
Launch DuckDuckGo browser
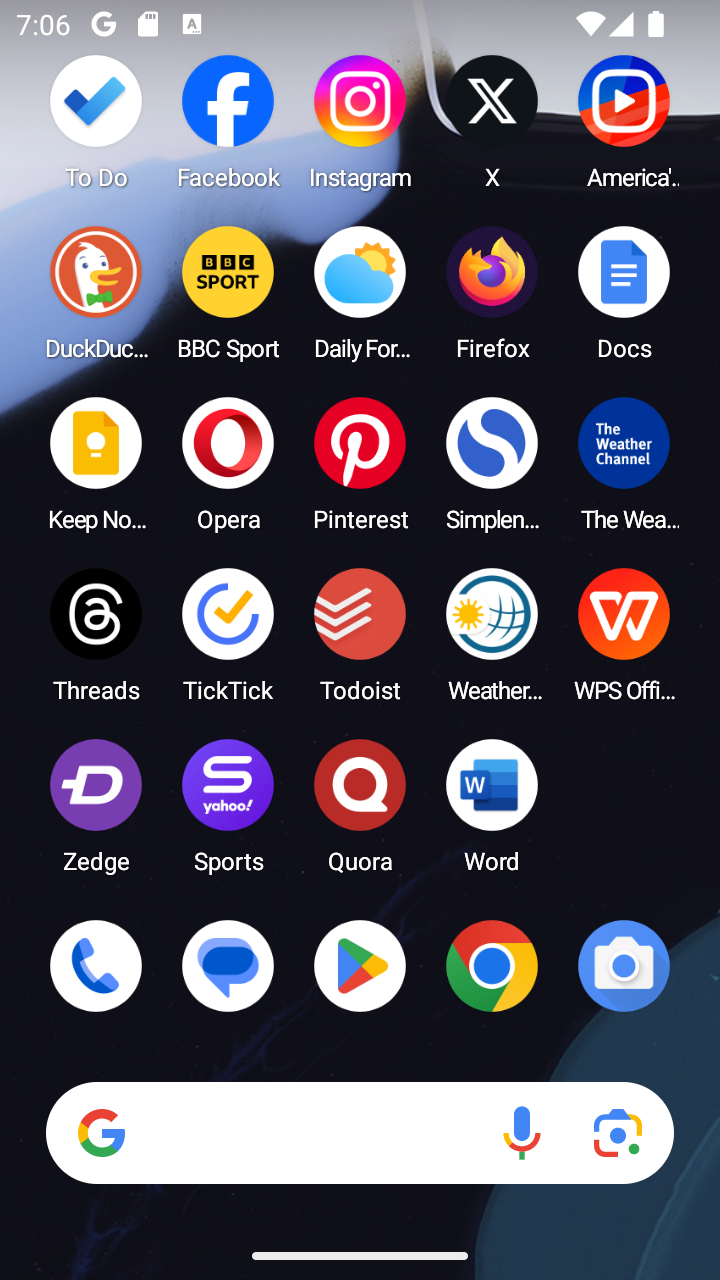click(96, 273)
